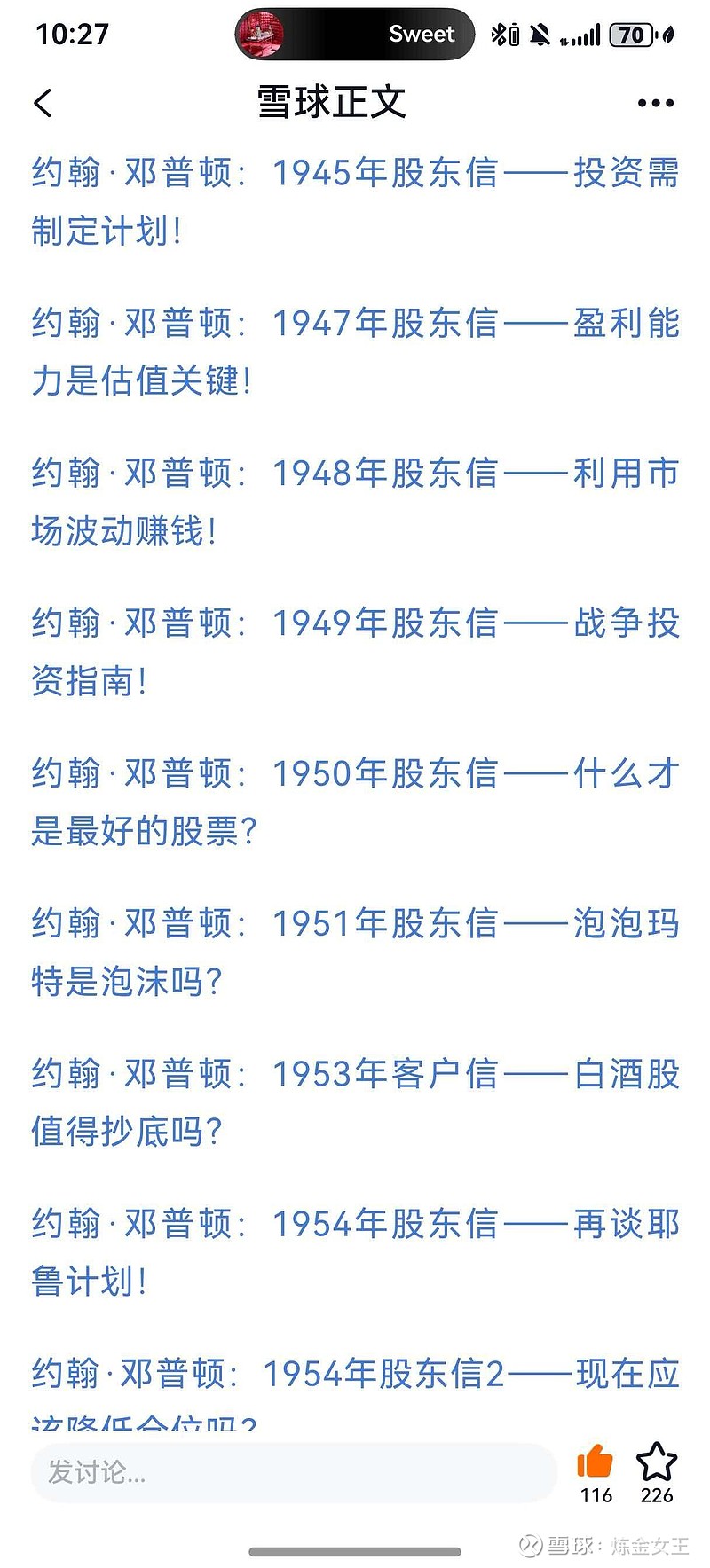Tap the battery indicator showing 70

tap(632, 34)
